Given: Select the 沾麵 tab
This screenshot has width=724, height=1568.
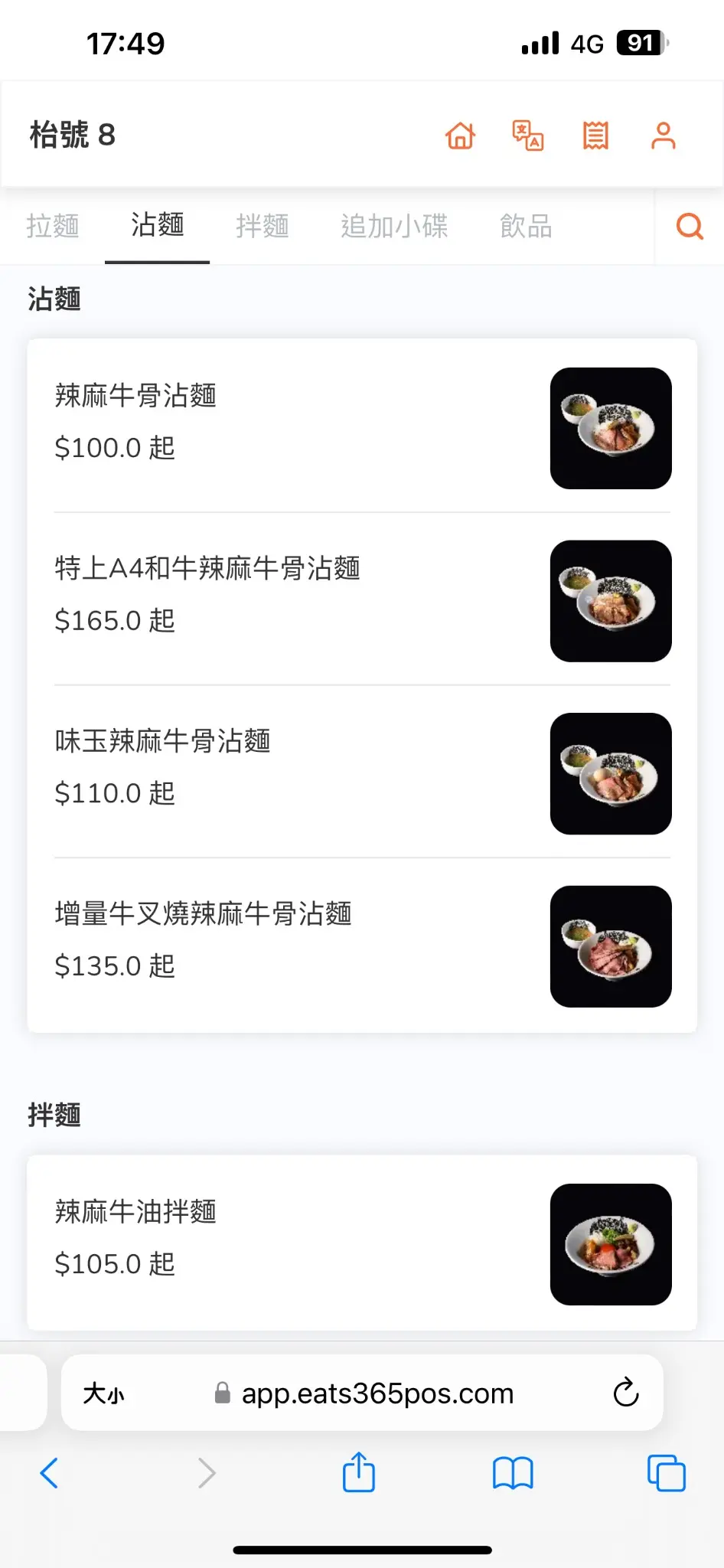Looking at the screenshot, I should pos(158,226).
